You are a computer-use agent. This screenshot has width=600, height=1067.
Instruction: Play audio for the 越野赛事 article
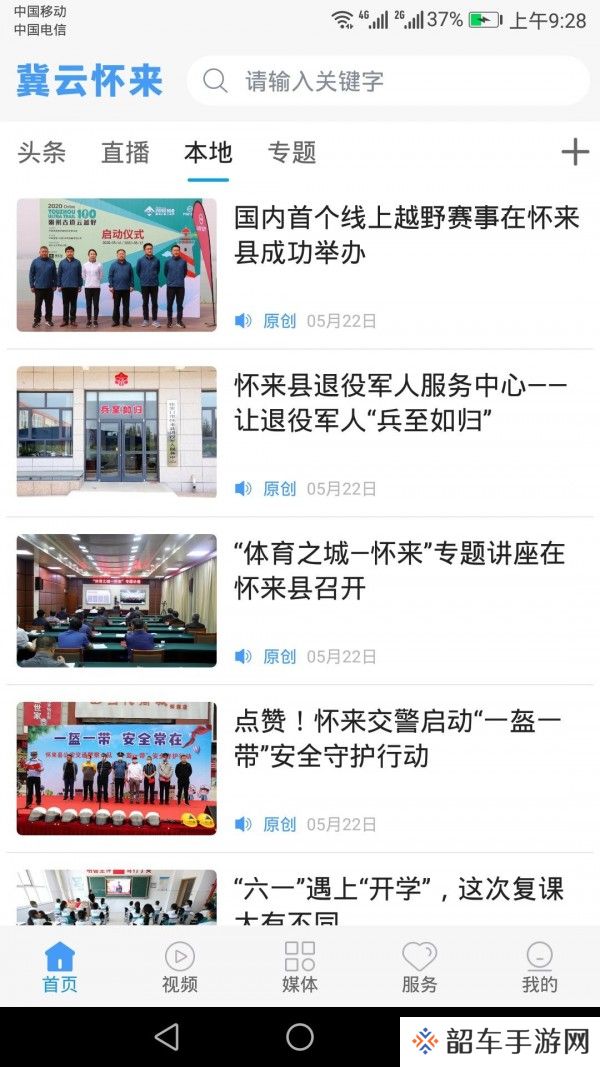(243, 321)
